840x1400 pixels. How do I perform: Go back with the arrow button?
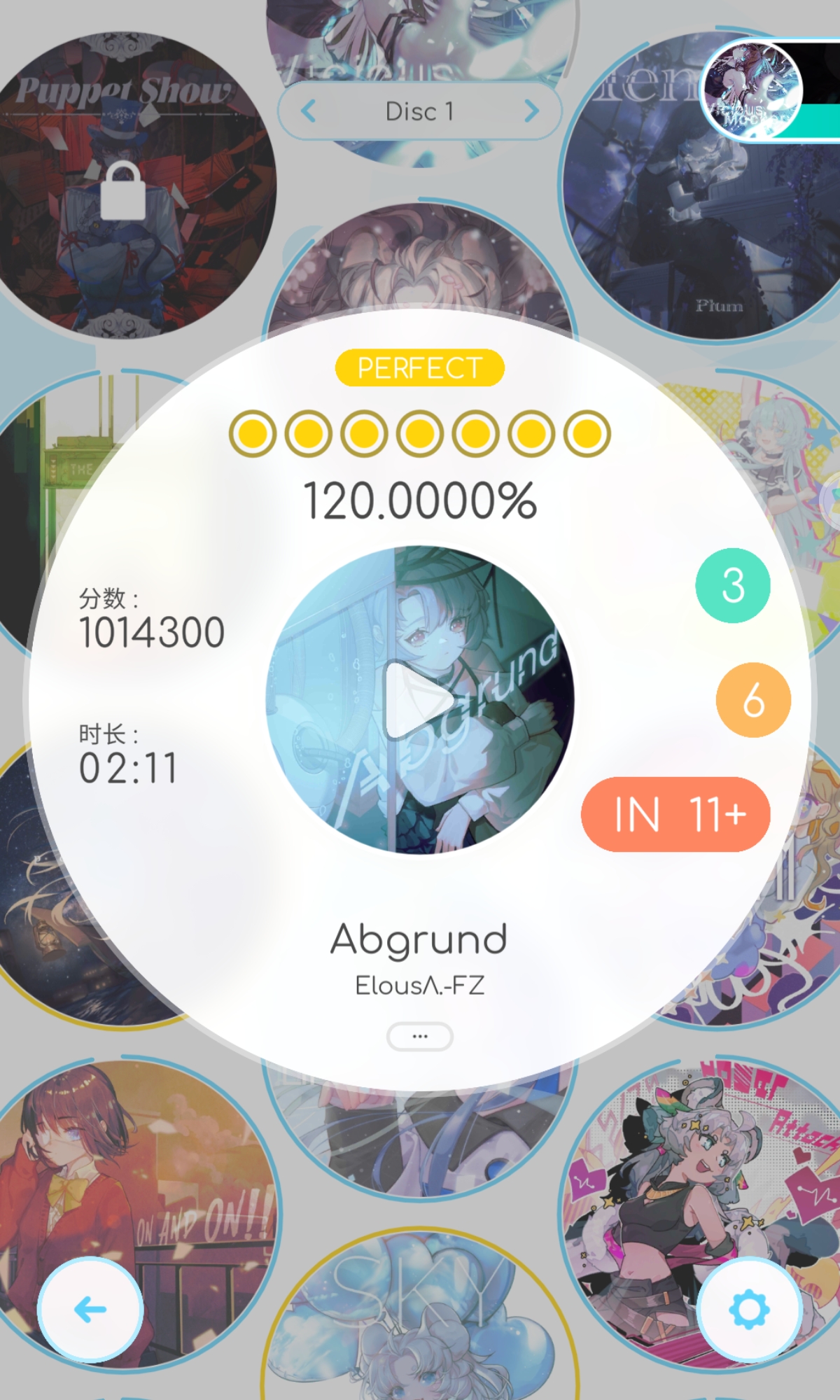(x=90, y=1309)
